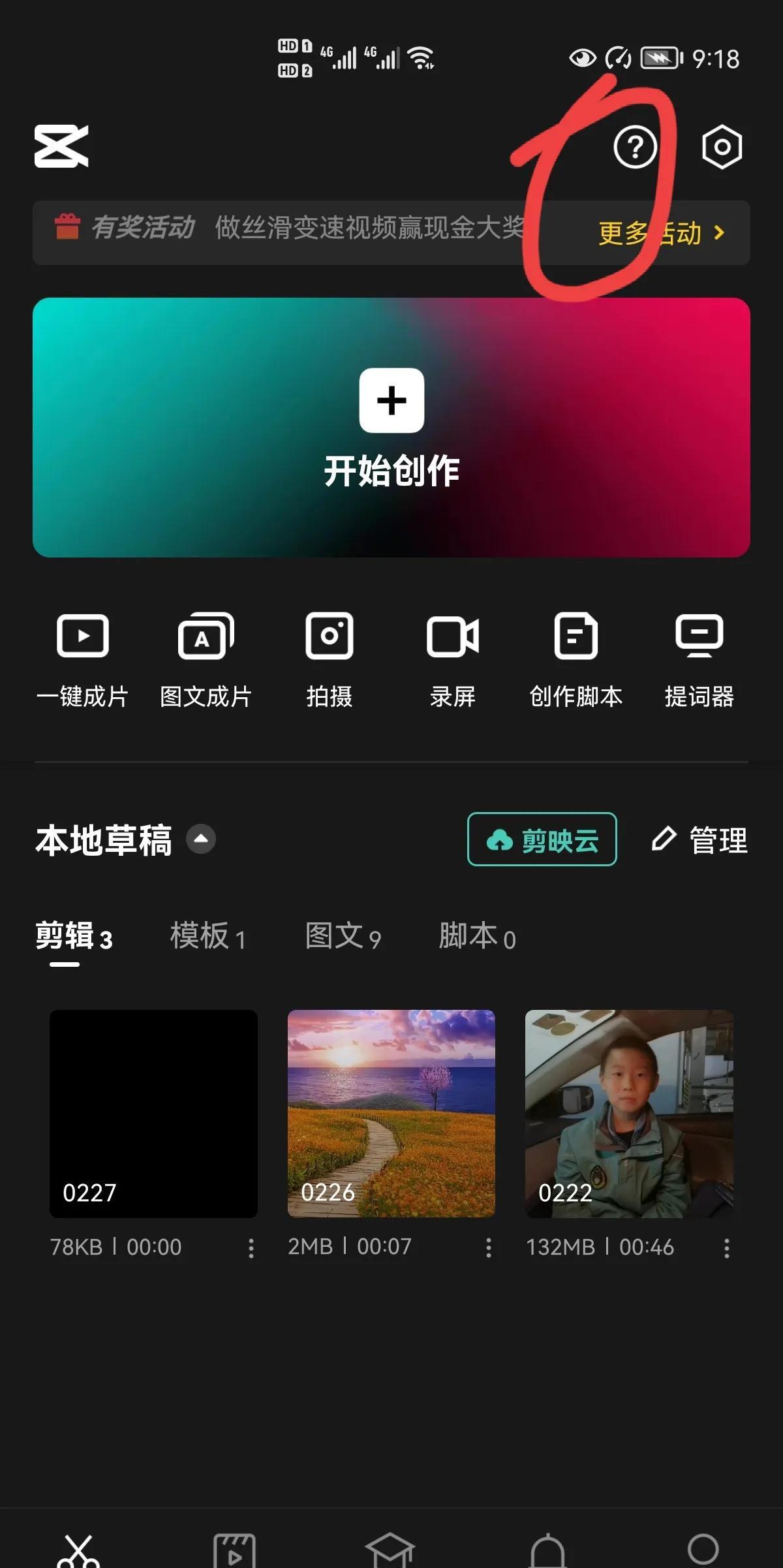
Task: Open the settings hexagon icon
Action: pyautogui.click(x=722, y=148)
